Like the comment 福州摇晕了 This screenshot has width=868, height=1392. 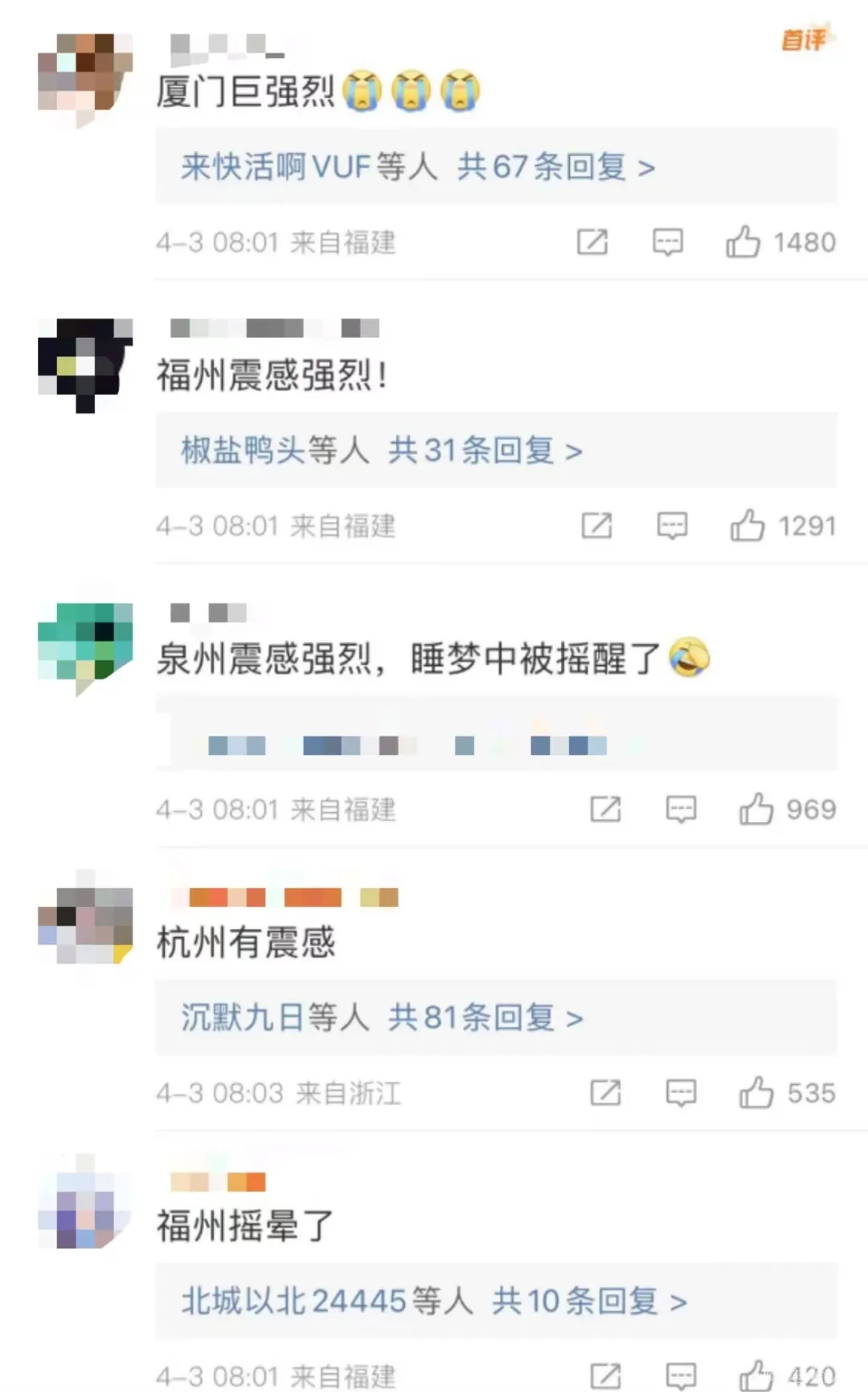pos(755,1376)
